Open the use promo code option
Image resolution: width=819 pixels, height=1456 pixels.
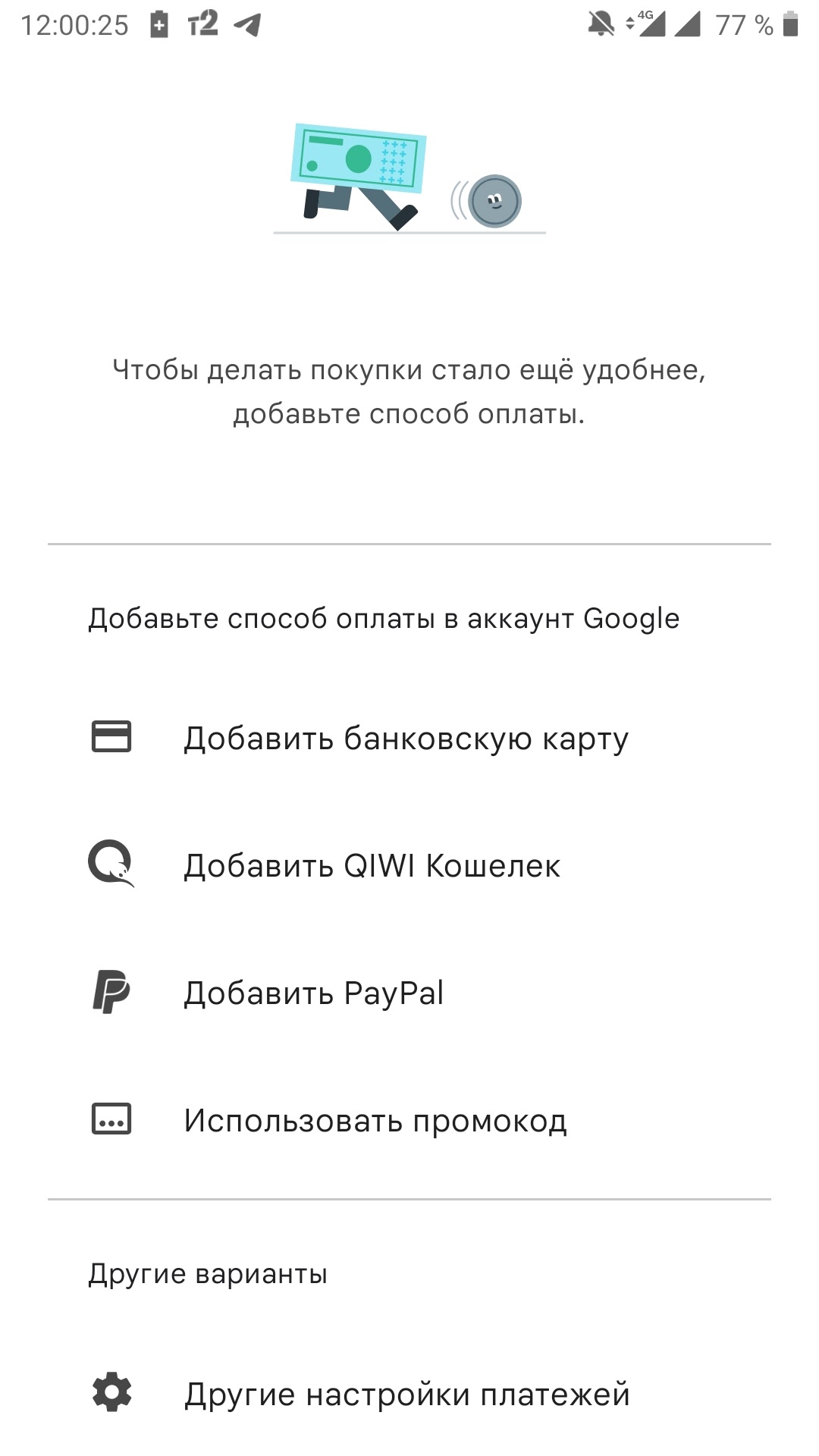pyautogui.click(x=375, y=1120)
